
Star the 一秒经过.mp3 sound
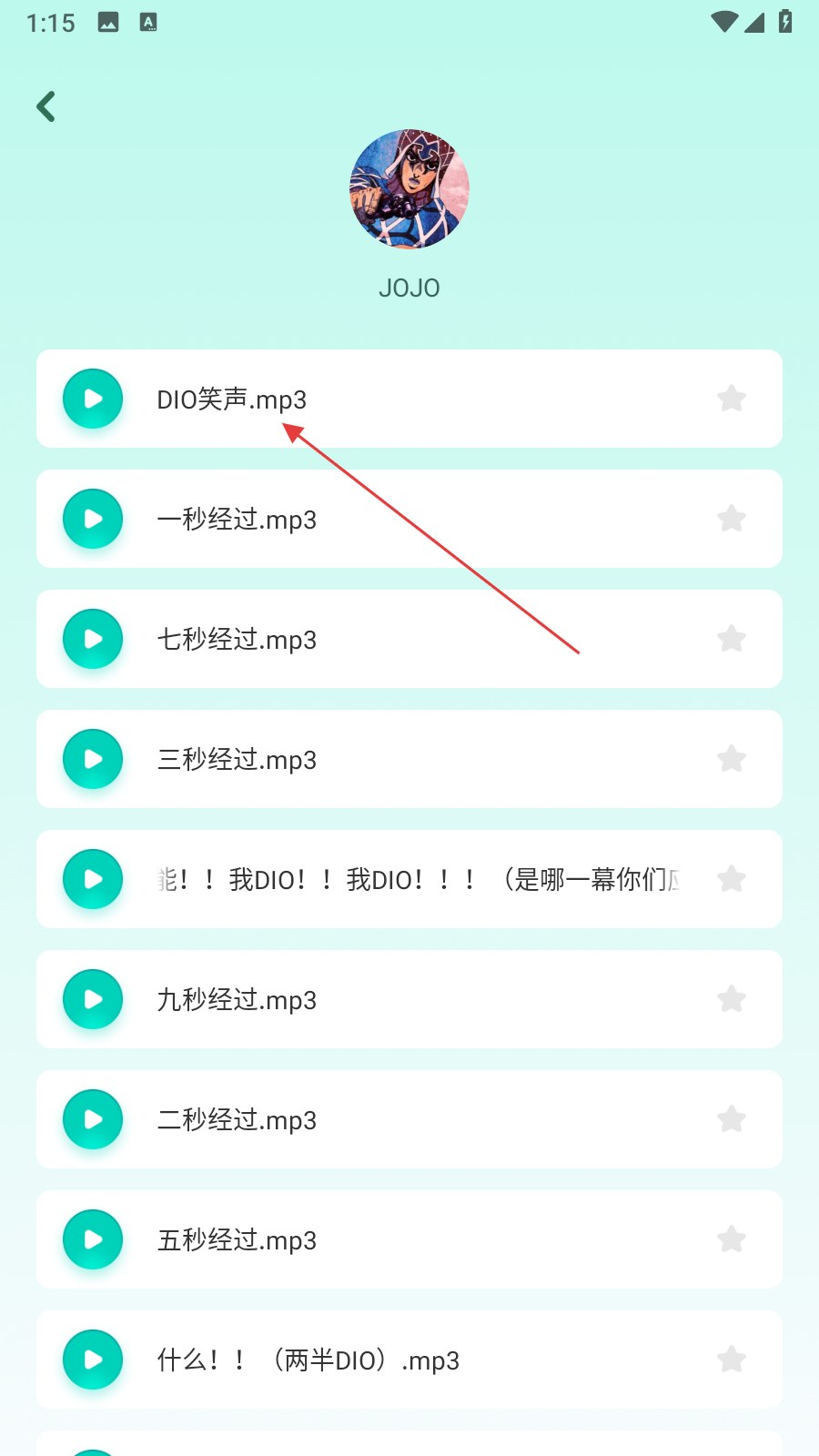point(732,519)
